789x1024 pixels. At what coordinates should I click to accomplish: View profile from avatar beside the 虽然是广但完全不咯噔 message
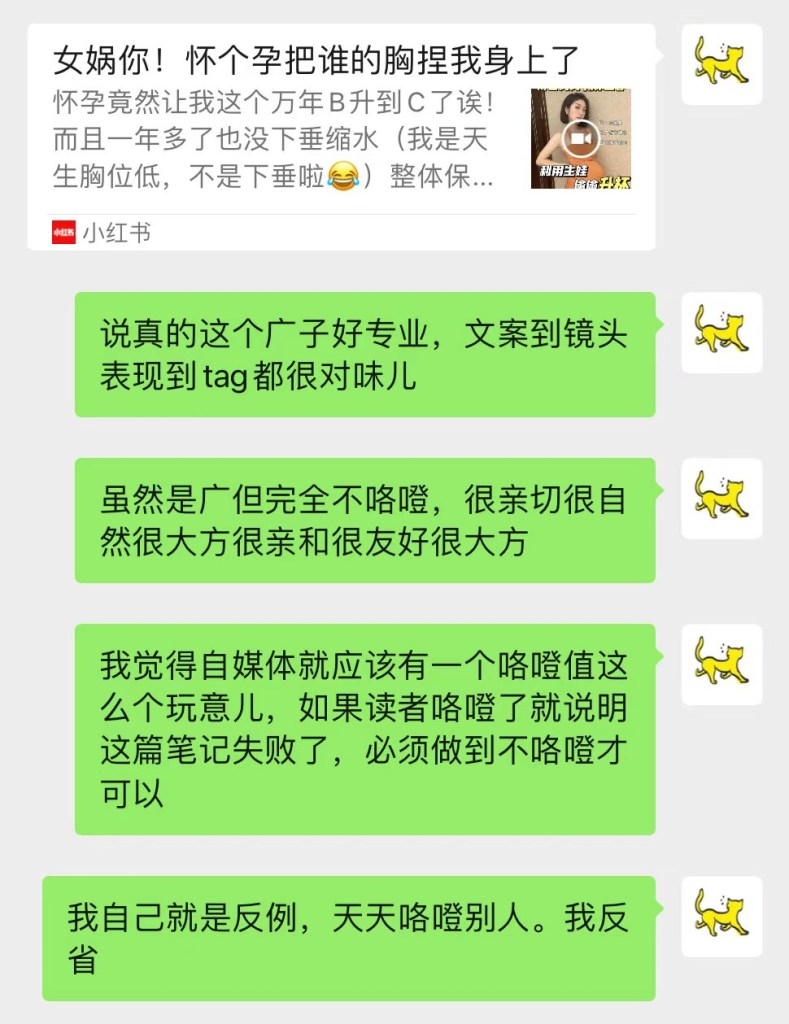pos(721,498)
